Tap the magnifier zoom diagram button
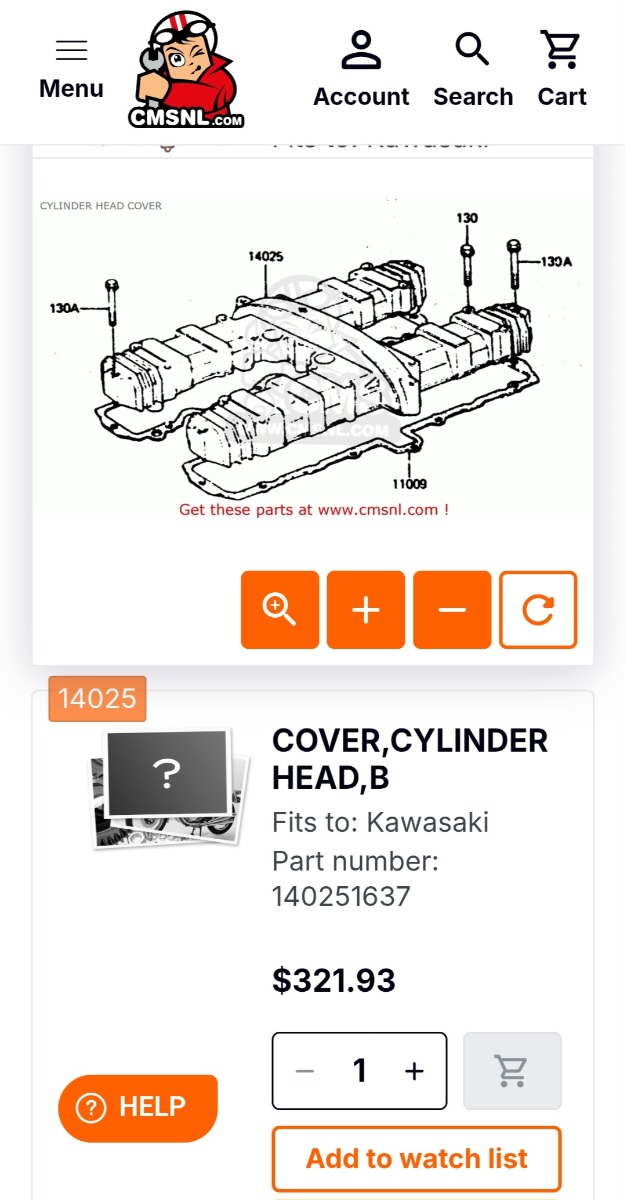Image resolution: width=625 pixels, height=1200 pixels. pos(280,609)
